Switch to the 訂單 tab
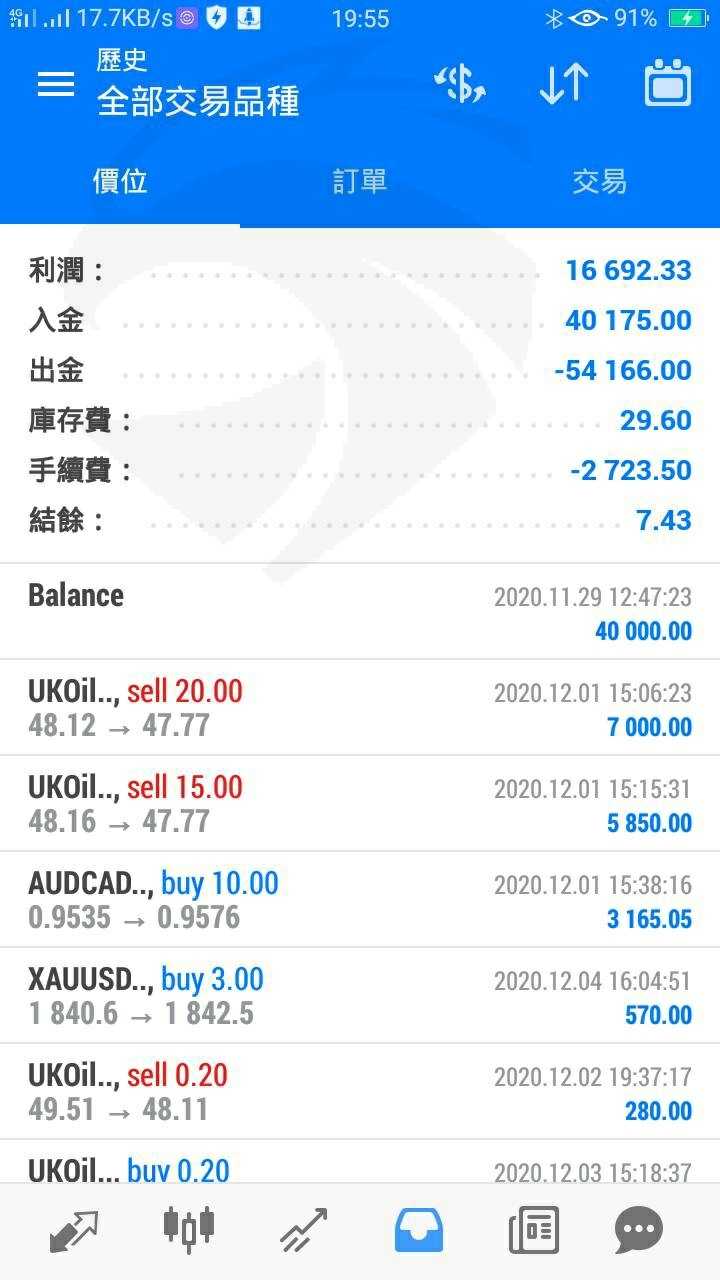The height and width of the screenshot is (1280, 720). pos(360,182)
